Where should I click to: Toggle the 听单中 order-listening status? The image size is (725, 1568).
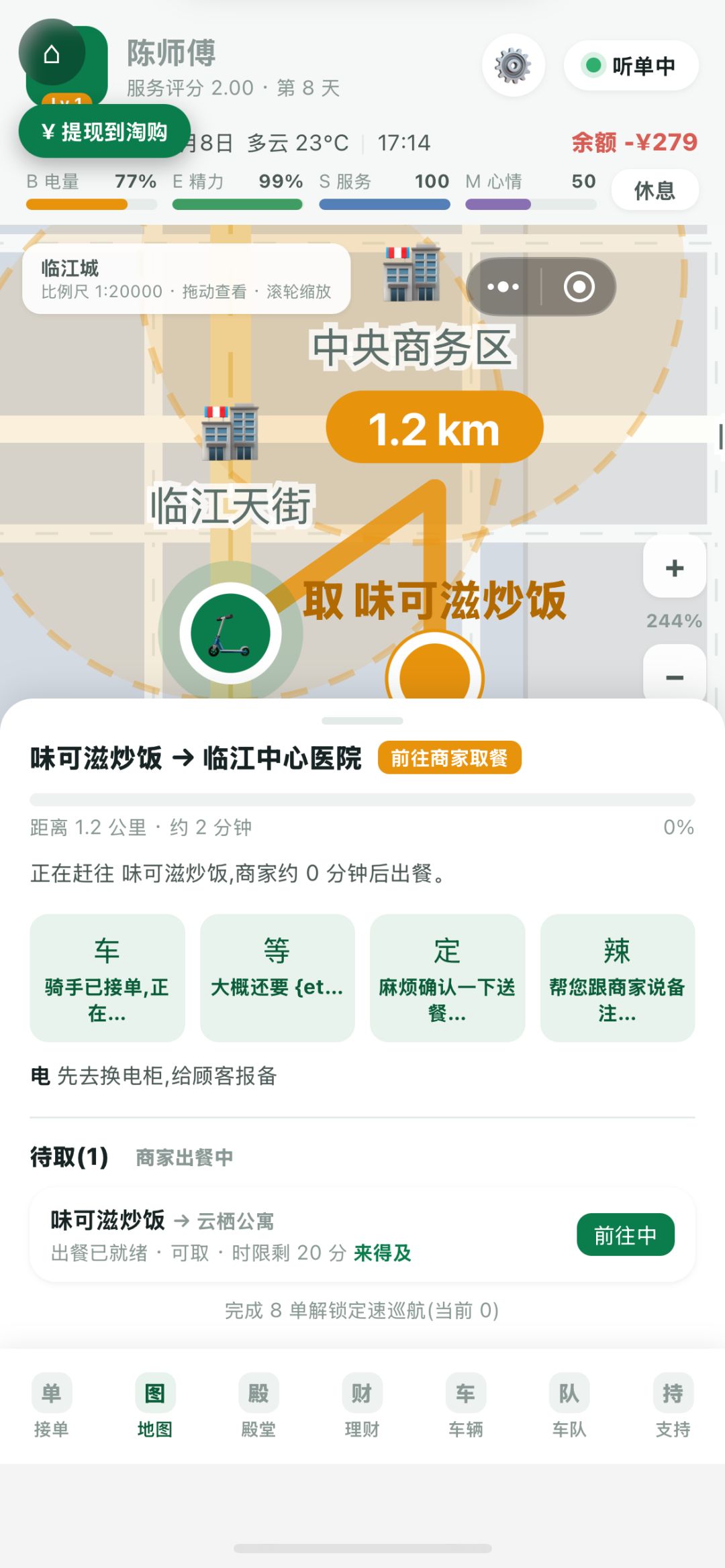tap(631, 65)
